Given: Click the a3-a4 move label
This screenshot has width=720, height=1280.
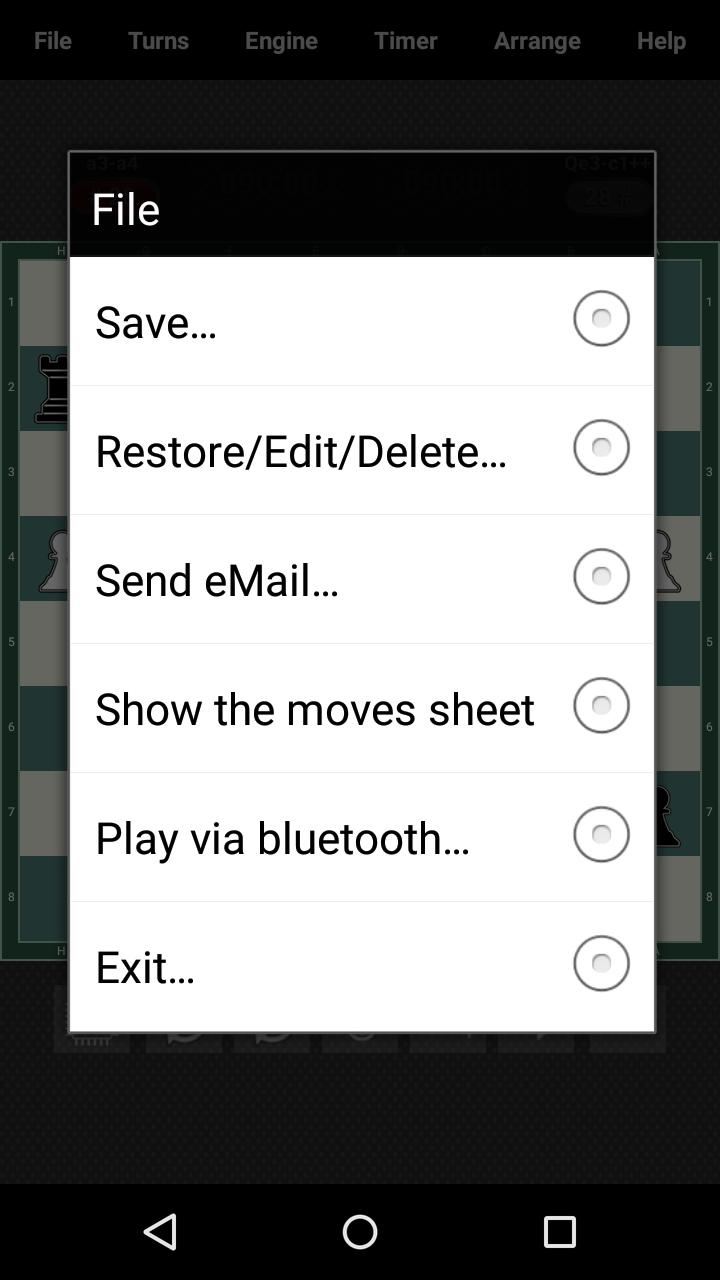Looking at the screenshot, I should [x=113, y=163].
